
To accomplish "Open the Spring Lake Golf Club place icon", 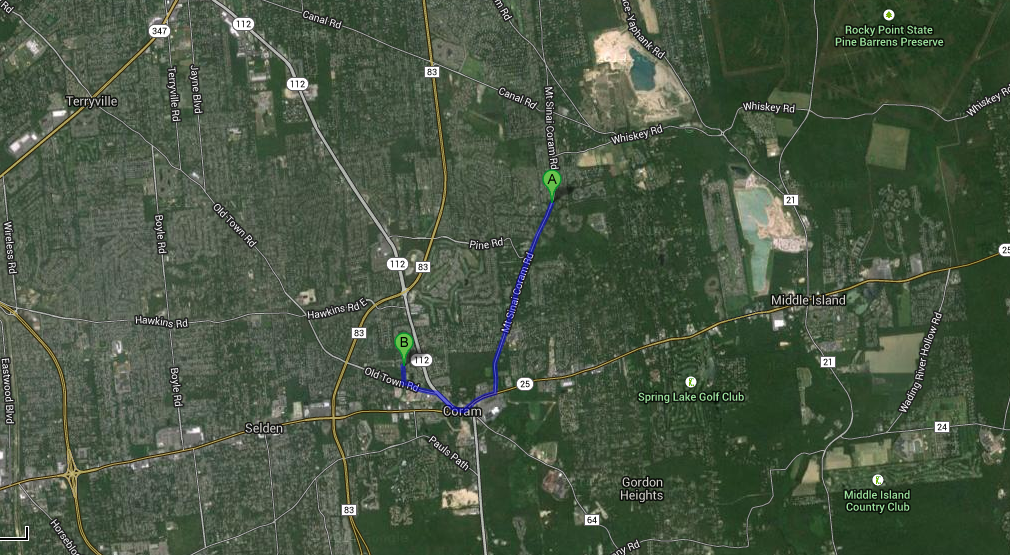I will tap(690, 382).
